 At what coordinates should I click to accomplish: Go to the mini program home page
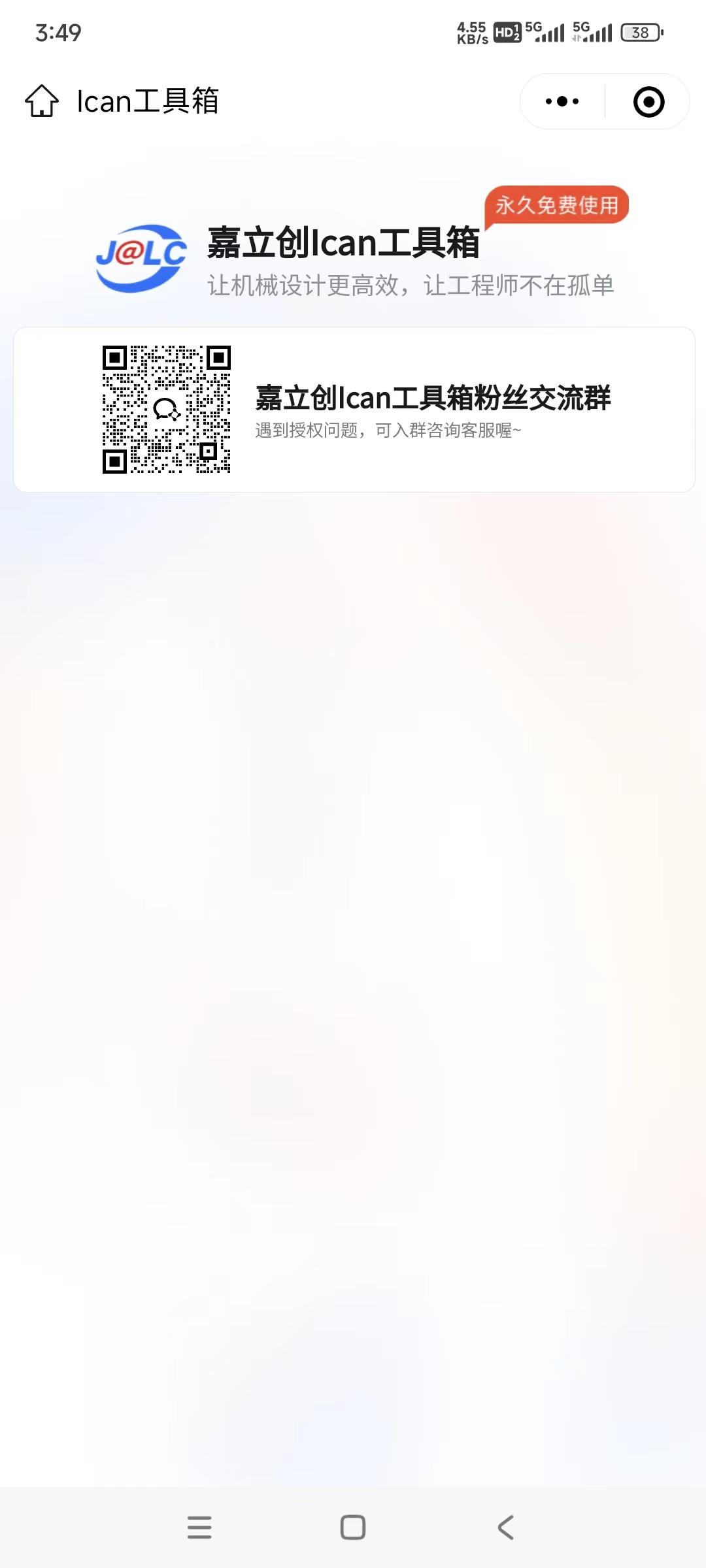click(42, 101)
